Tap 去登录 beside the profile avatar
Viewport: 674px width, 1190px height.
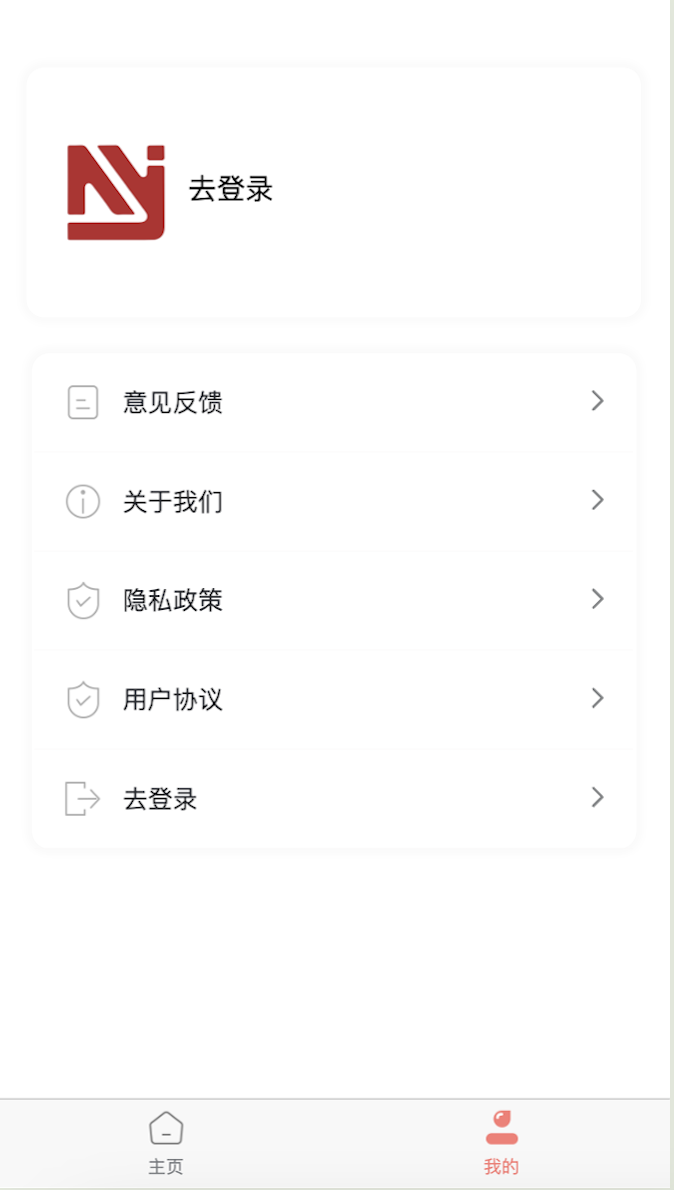231,190
